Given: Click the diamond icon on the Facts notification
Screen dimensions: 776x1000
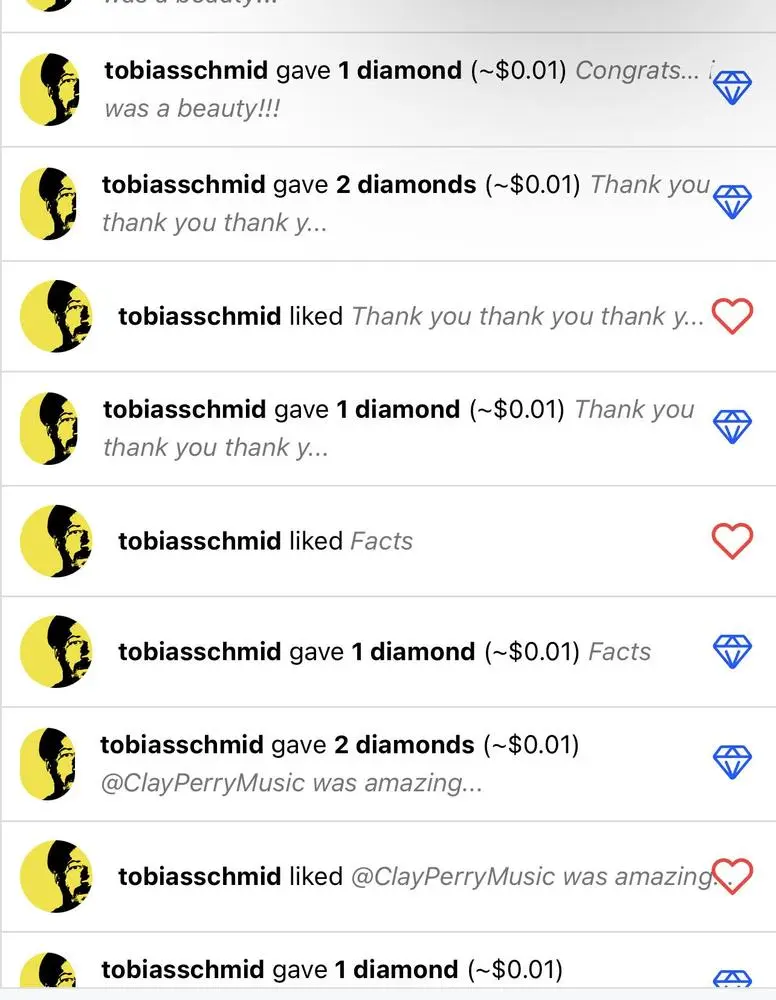Looking at the screenshot, I should [x=733, y=650].
